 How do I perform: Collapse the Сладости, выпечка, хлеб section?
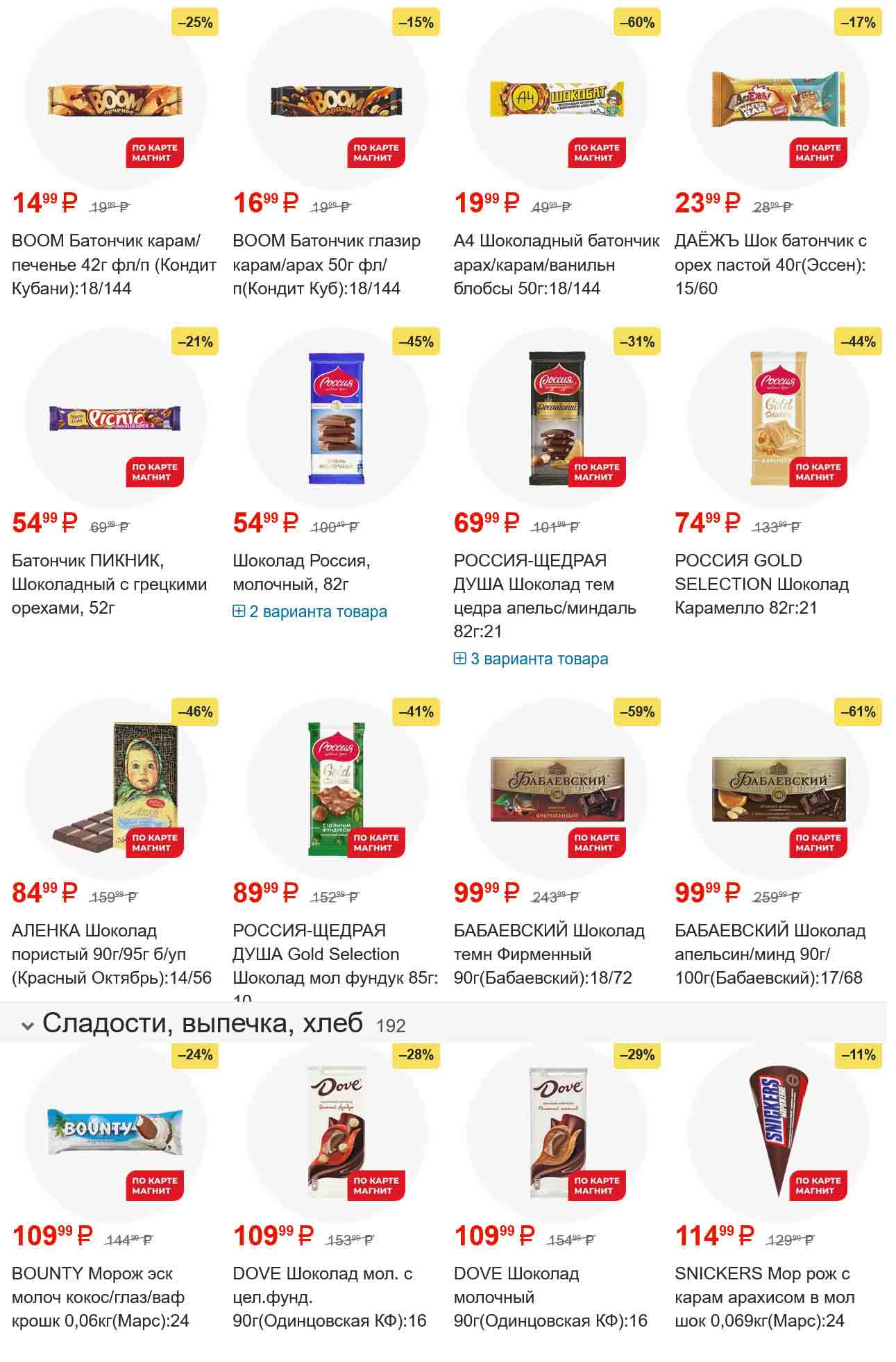(x=28, y=1025)
